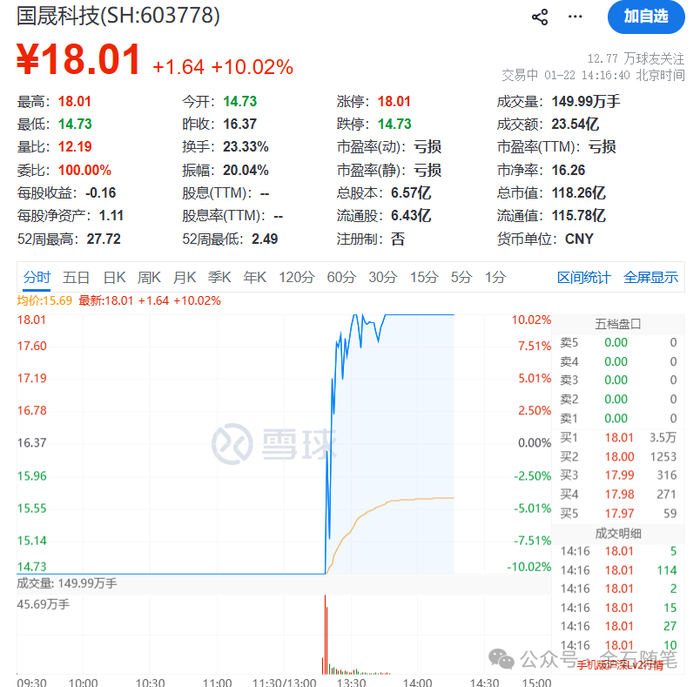This screenshot has height=687, width=700.
Task: Add stock via 加自选 button
Action: (646, 17)
